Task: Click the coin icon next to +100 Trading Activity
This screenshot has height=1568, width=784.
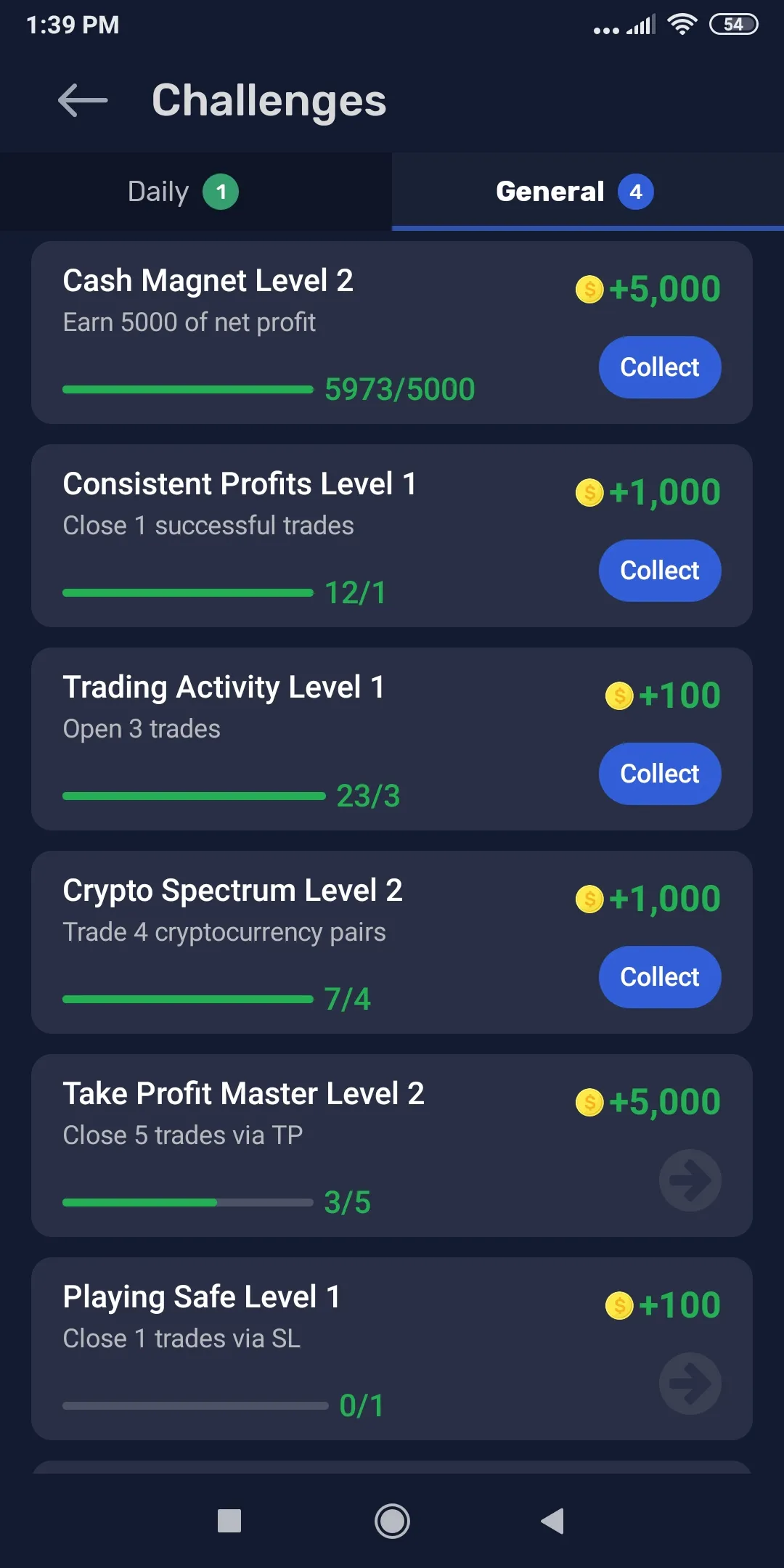Action: [x=618, y=695]
